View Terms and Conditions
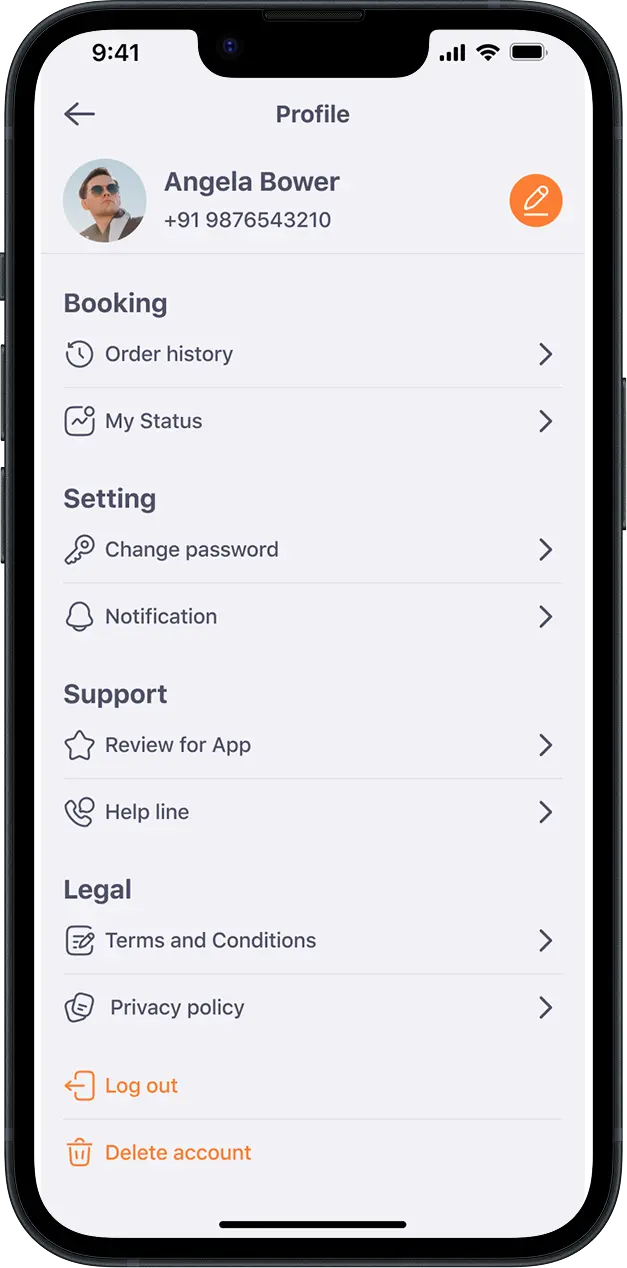Viewport: 627px width, 1268px height. tap(312, 940)
